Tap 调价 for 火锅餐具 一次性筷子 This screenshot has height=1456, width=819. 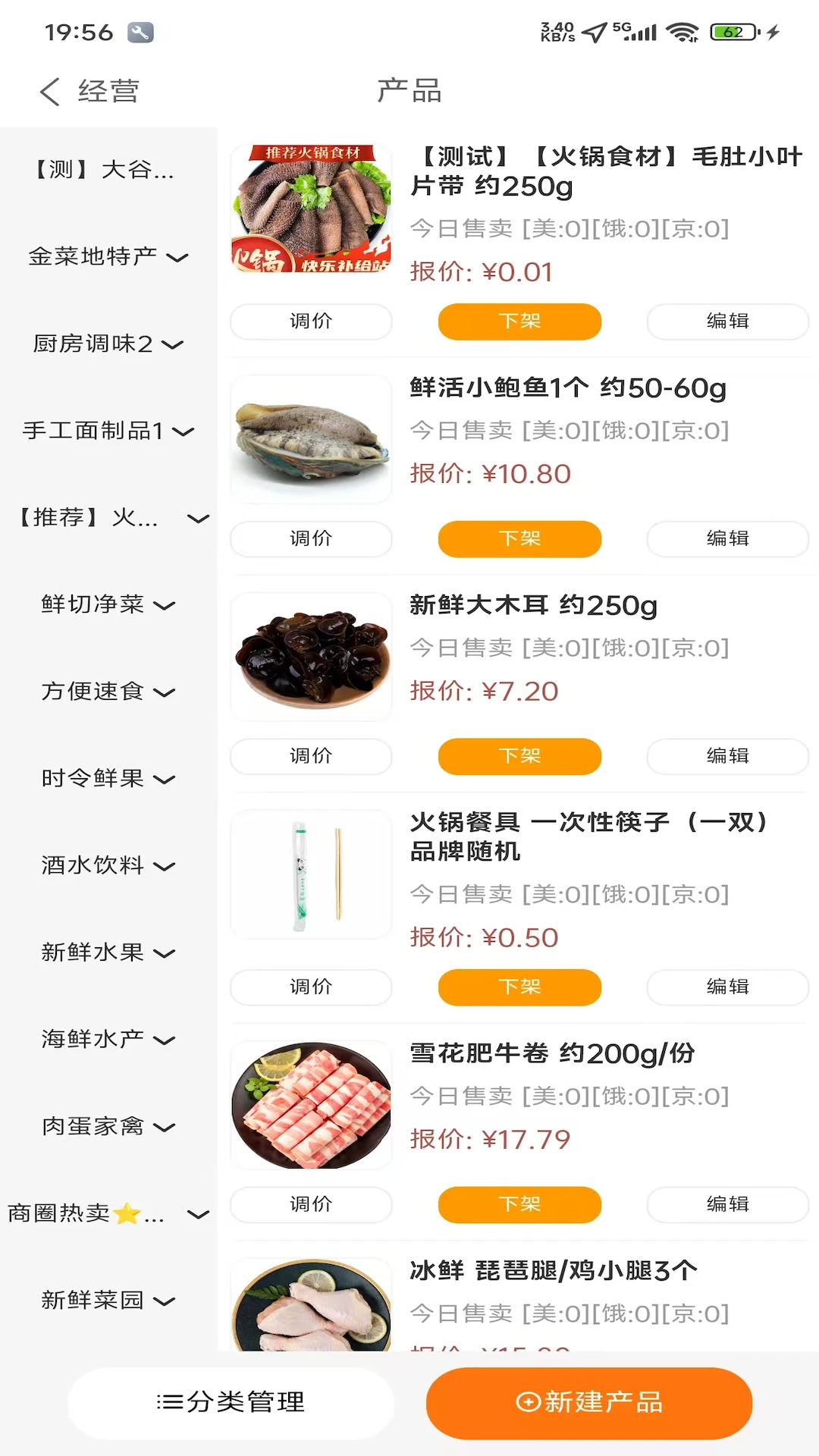[x=311, y=987]
